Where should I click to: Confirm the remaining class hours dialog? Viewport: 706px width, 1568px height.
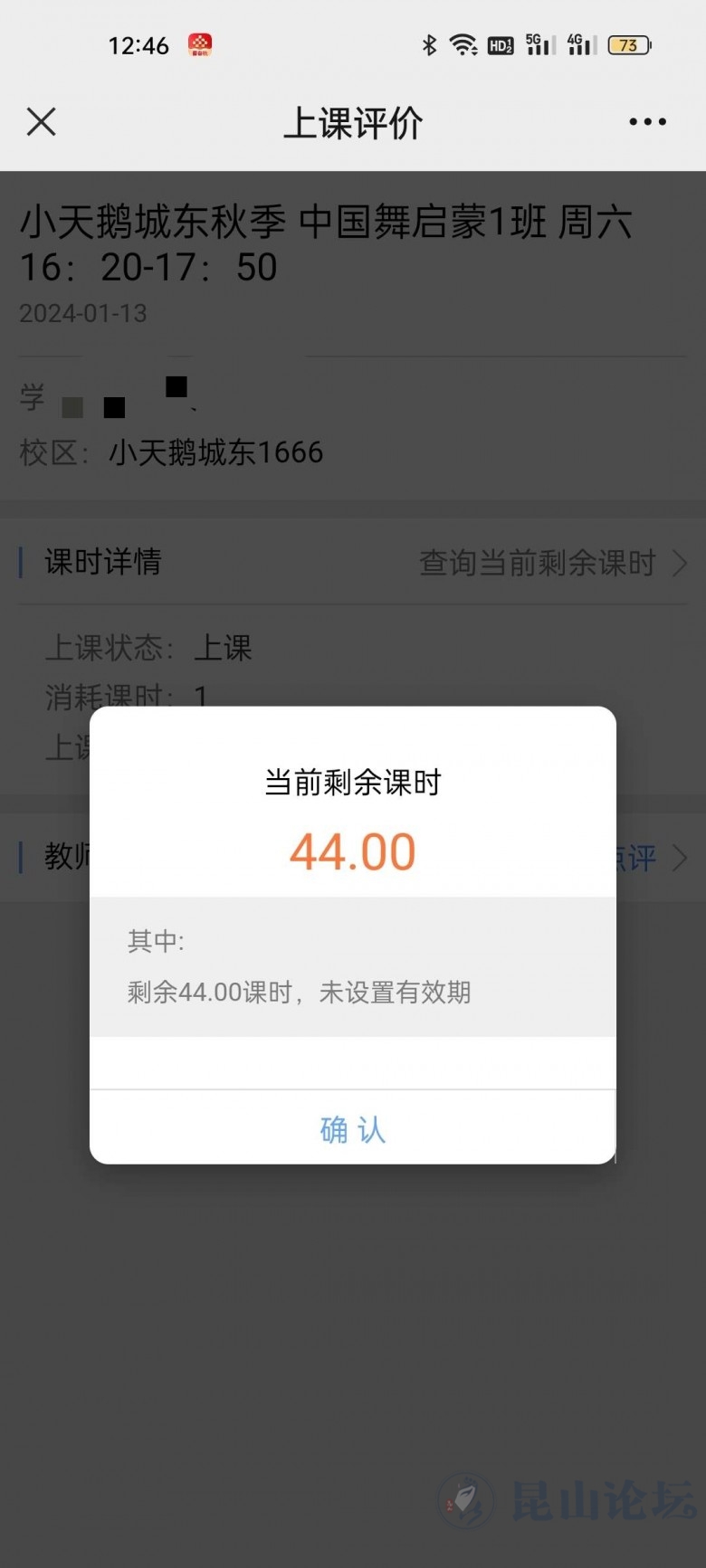(352, 1129)
